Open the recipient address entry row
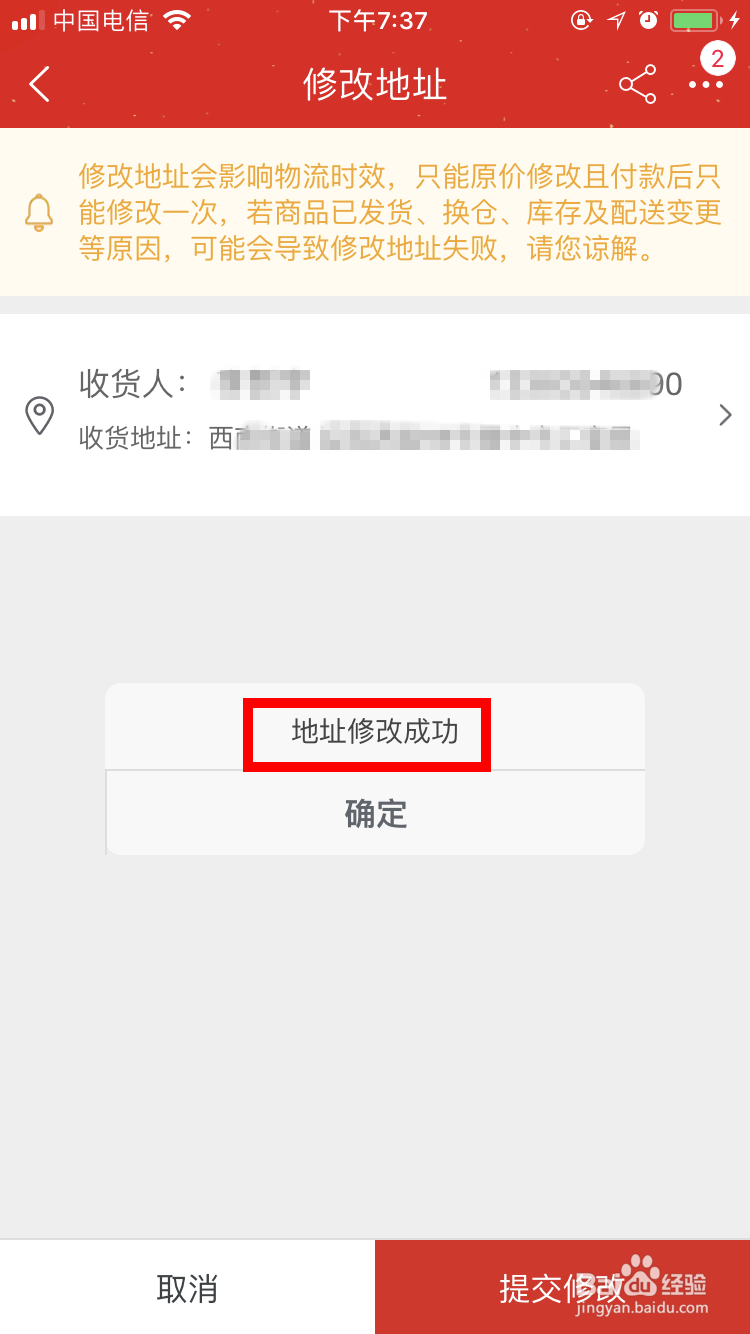The image size is (750, 1334). (x=375, y=414)
